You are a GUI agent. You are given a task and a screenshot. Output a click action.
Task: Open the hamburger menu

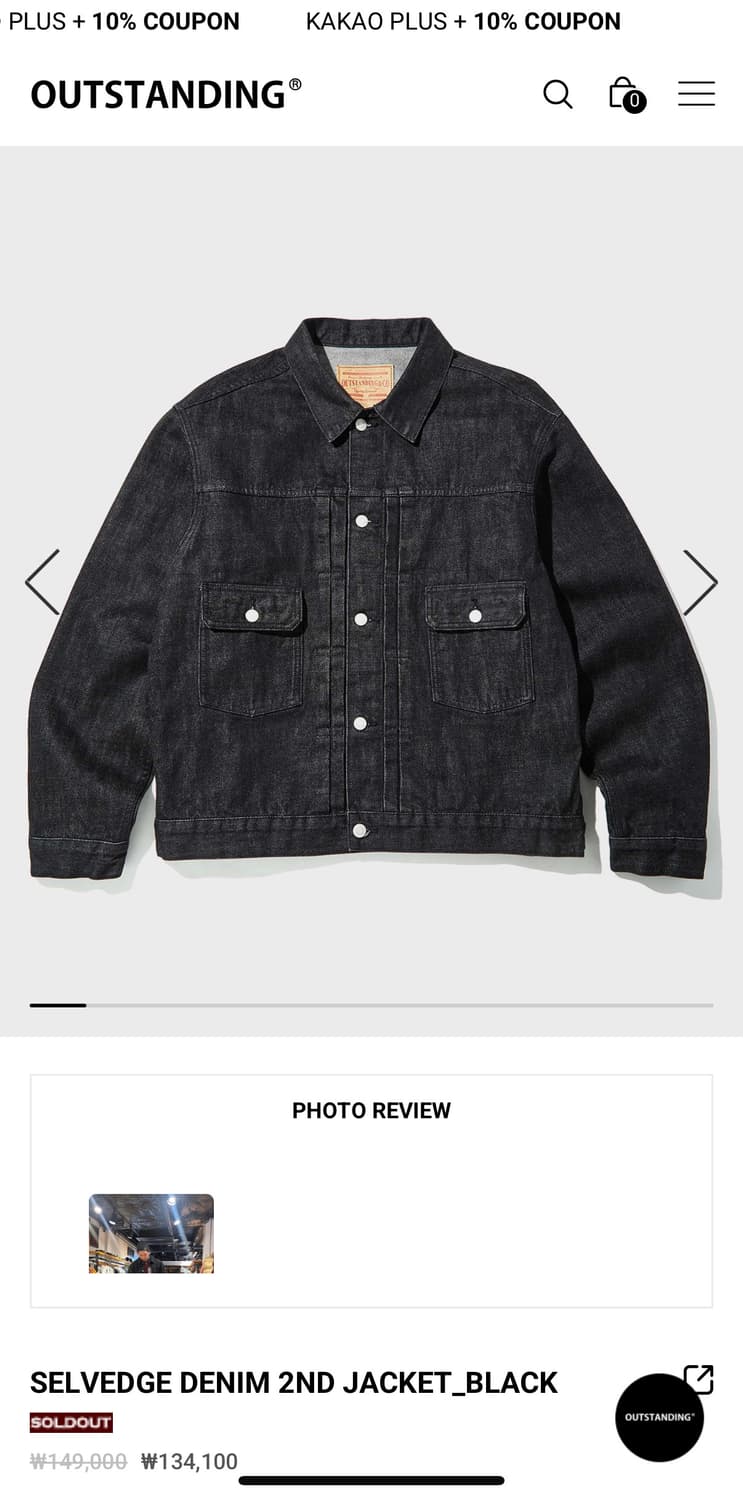point(696,94)
